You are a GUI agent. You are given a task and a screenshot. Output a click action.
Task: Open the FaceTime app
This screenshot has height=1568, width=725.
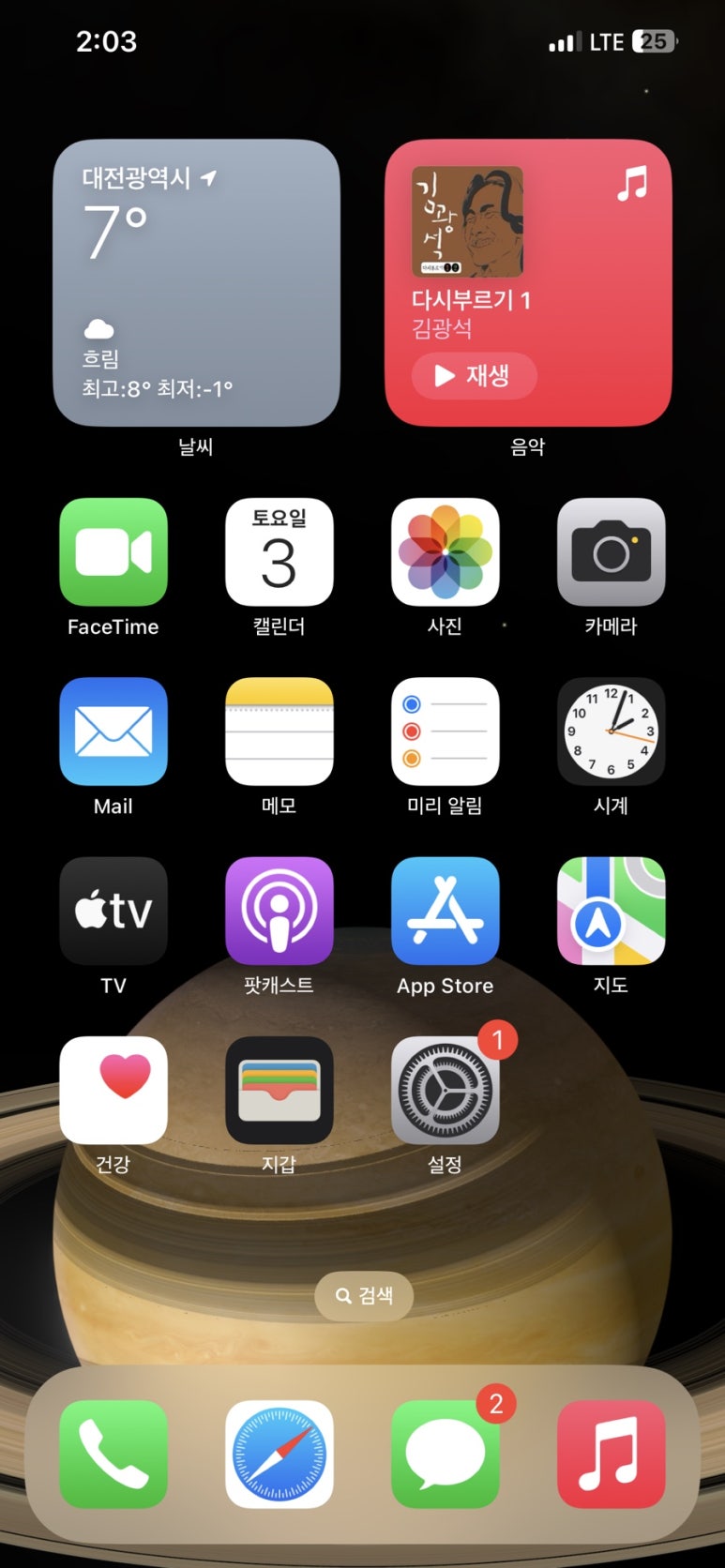(113, 551)
